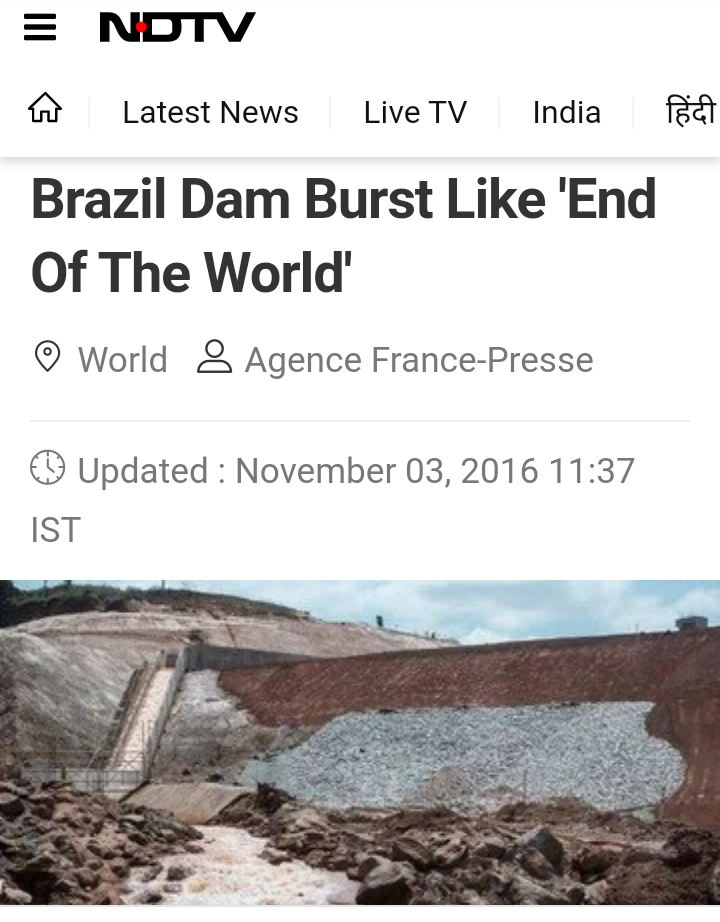Tap the NDTV logo in header

(177, 28)
